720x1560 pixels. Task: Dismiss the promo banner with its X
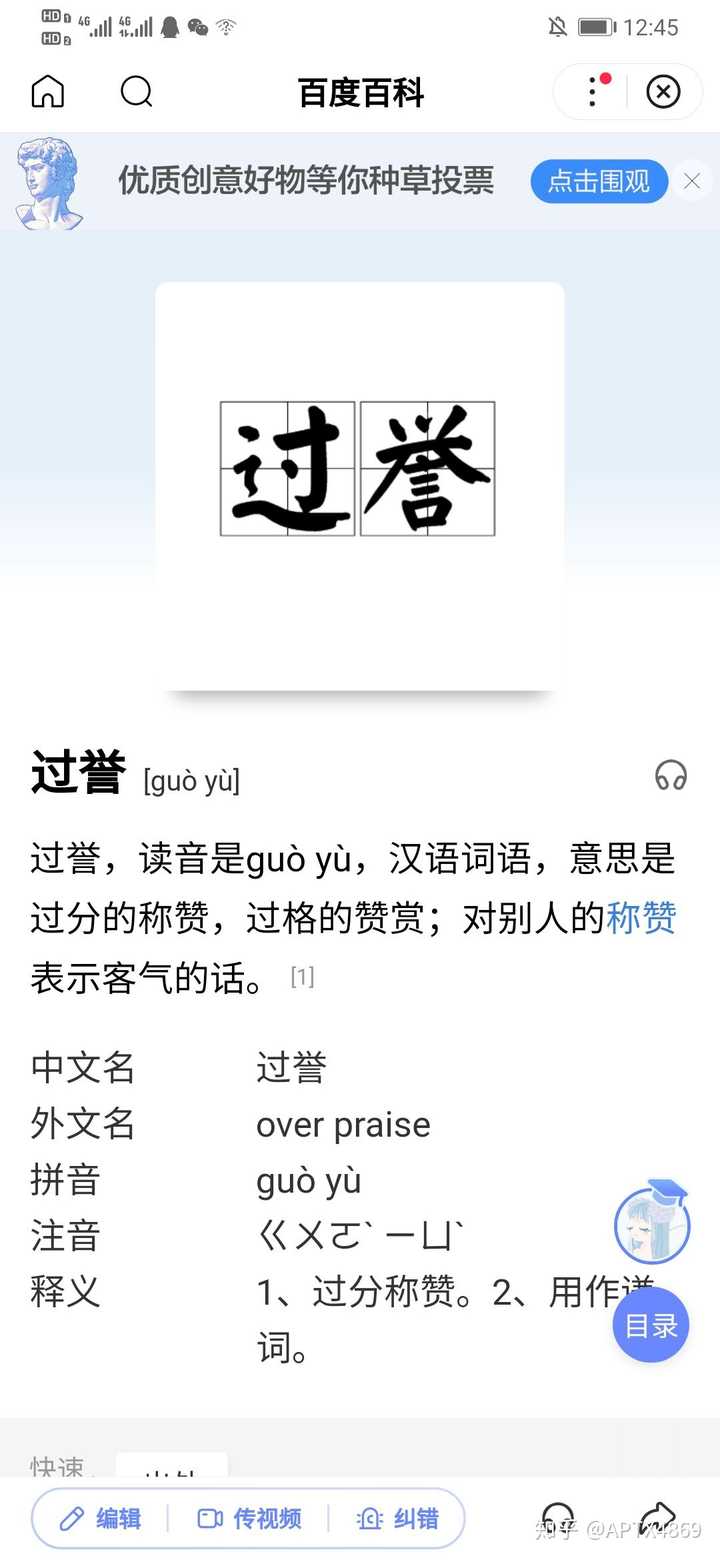pos(692,182)
